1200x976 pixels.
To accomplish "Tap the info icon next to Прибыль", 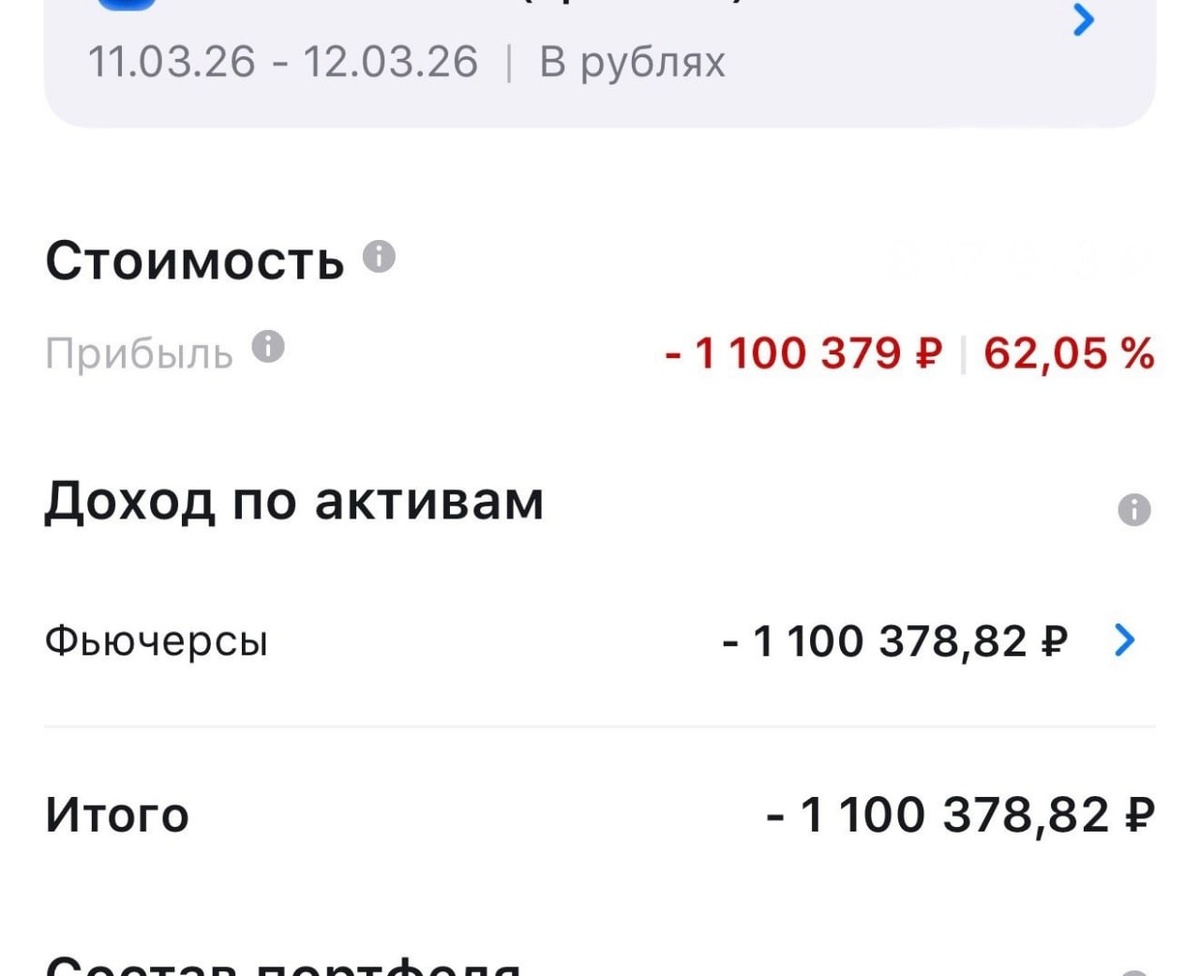I will [268, 348].
